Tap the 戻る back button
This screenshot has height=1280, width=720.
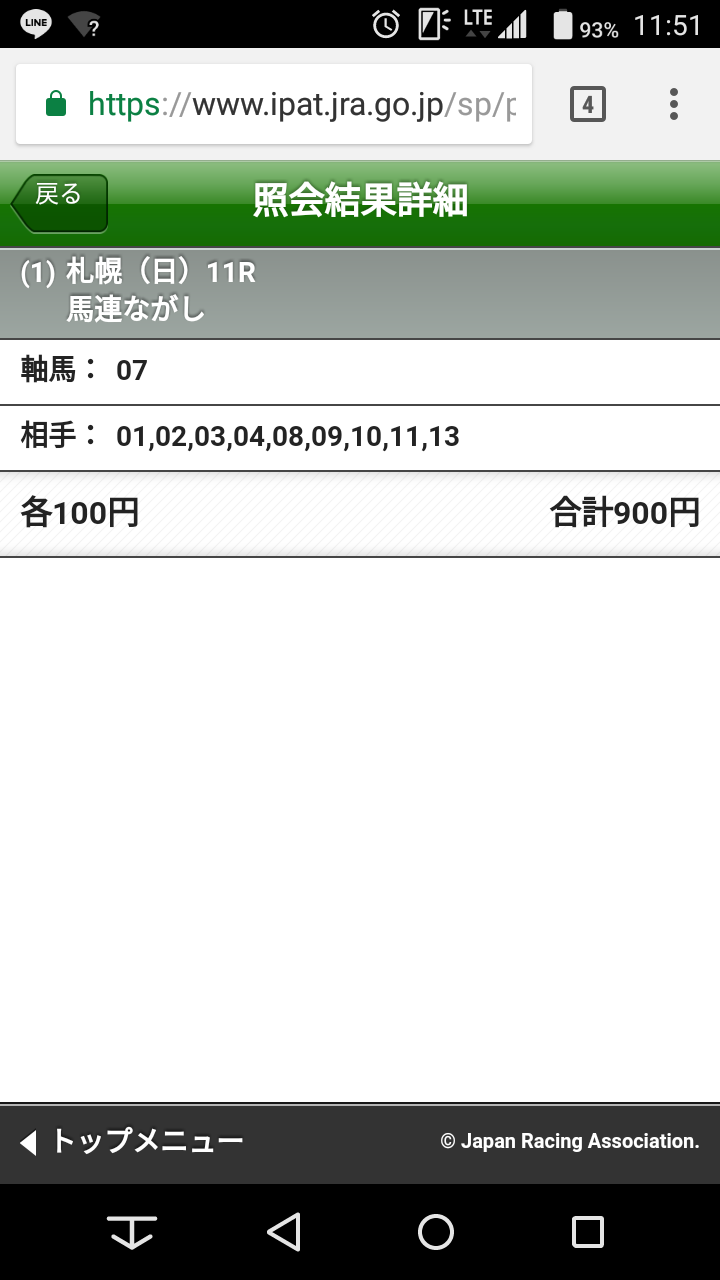coord(59,203)
